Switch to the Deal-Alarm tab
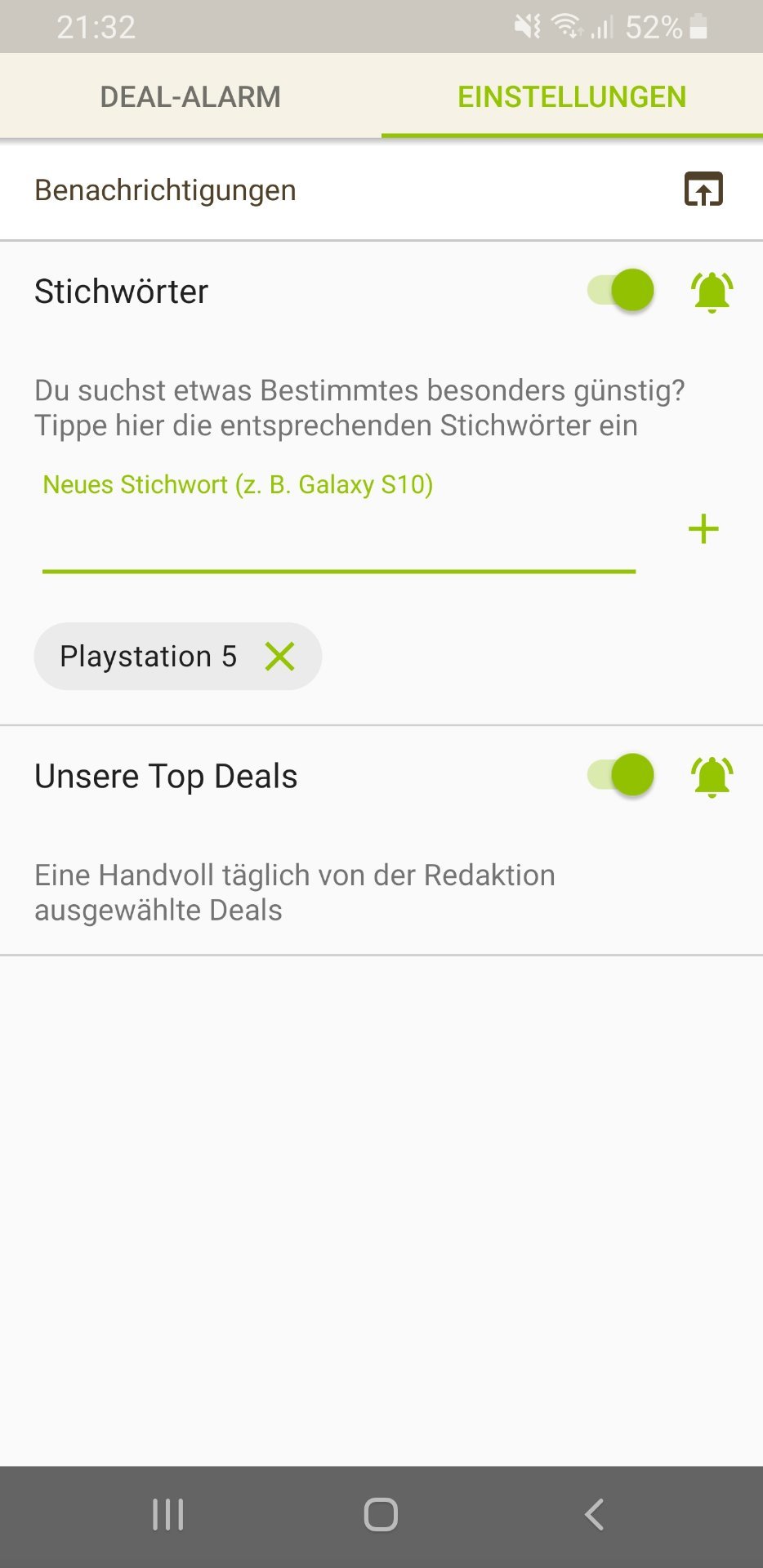Screen dimensions: 763x1568 (x=190, y=96)
